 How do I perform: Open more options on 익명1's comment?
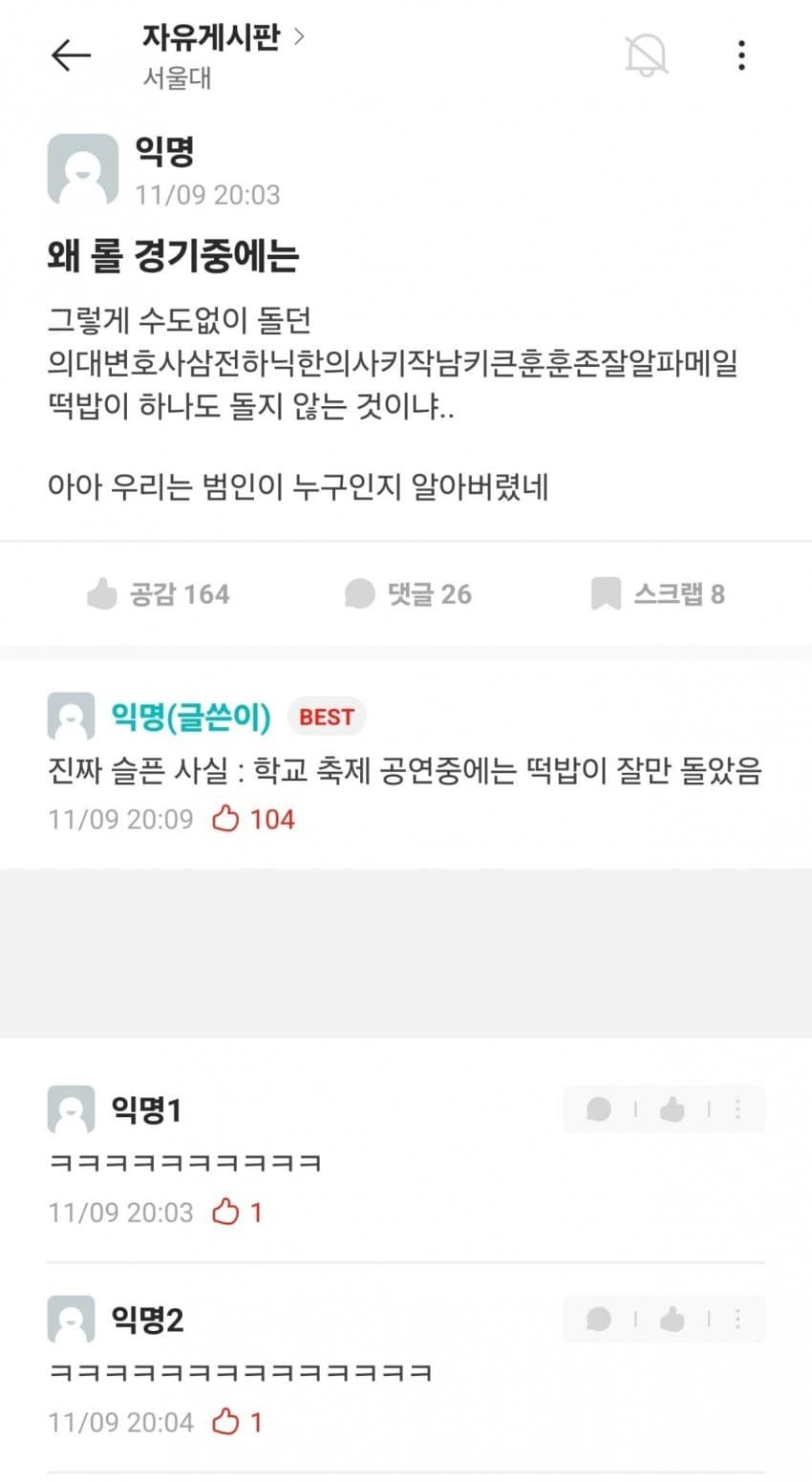tap(737, 1109)
